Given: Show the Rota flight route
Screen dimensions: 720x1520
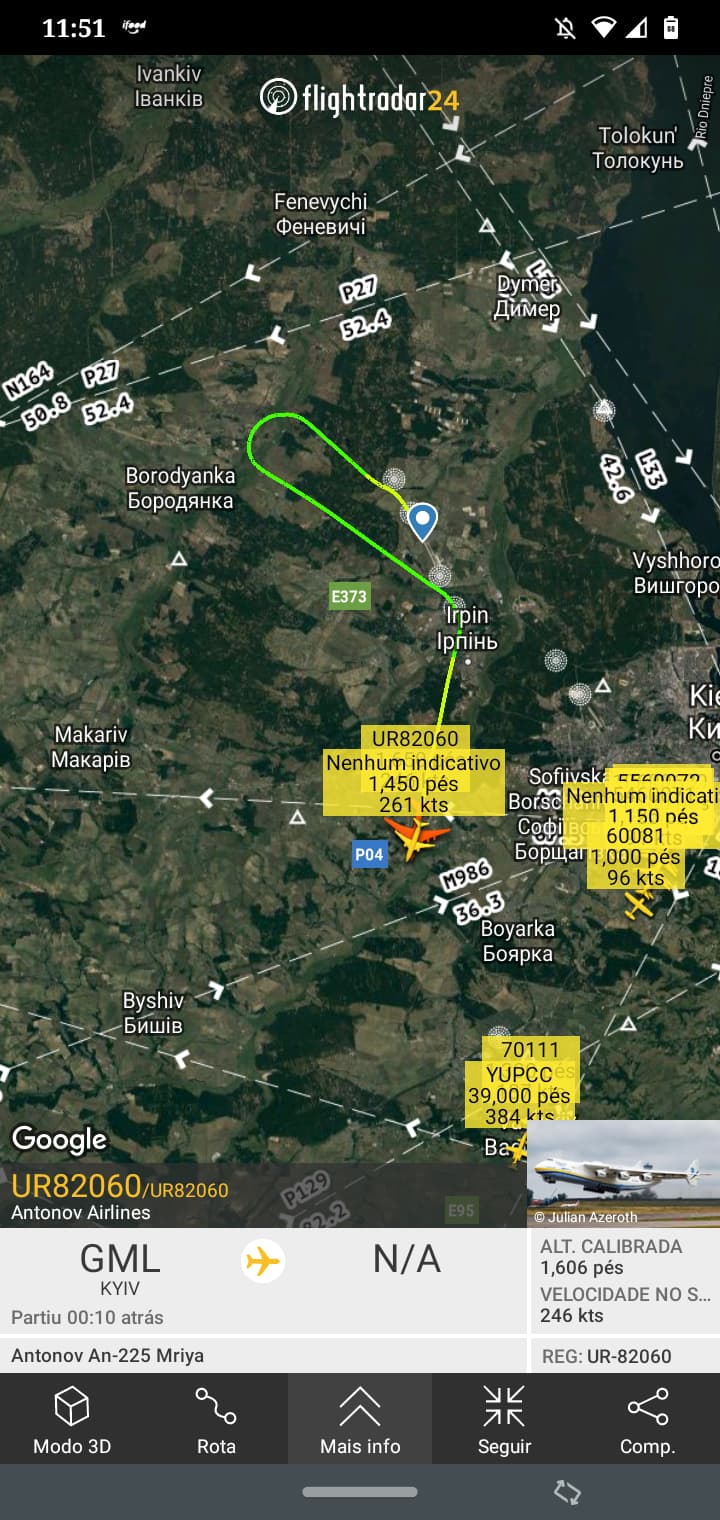Looking at the screenshot, I should [x=216, y=1419].
